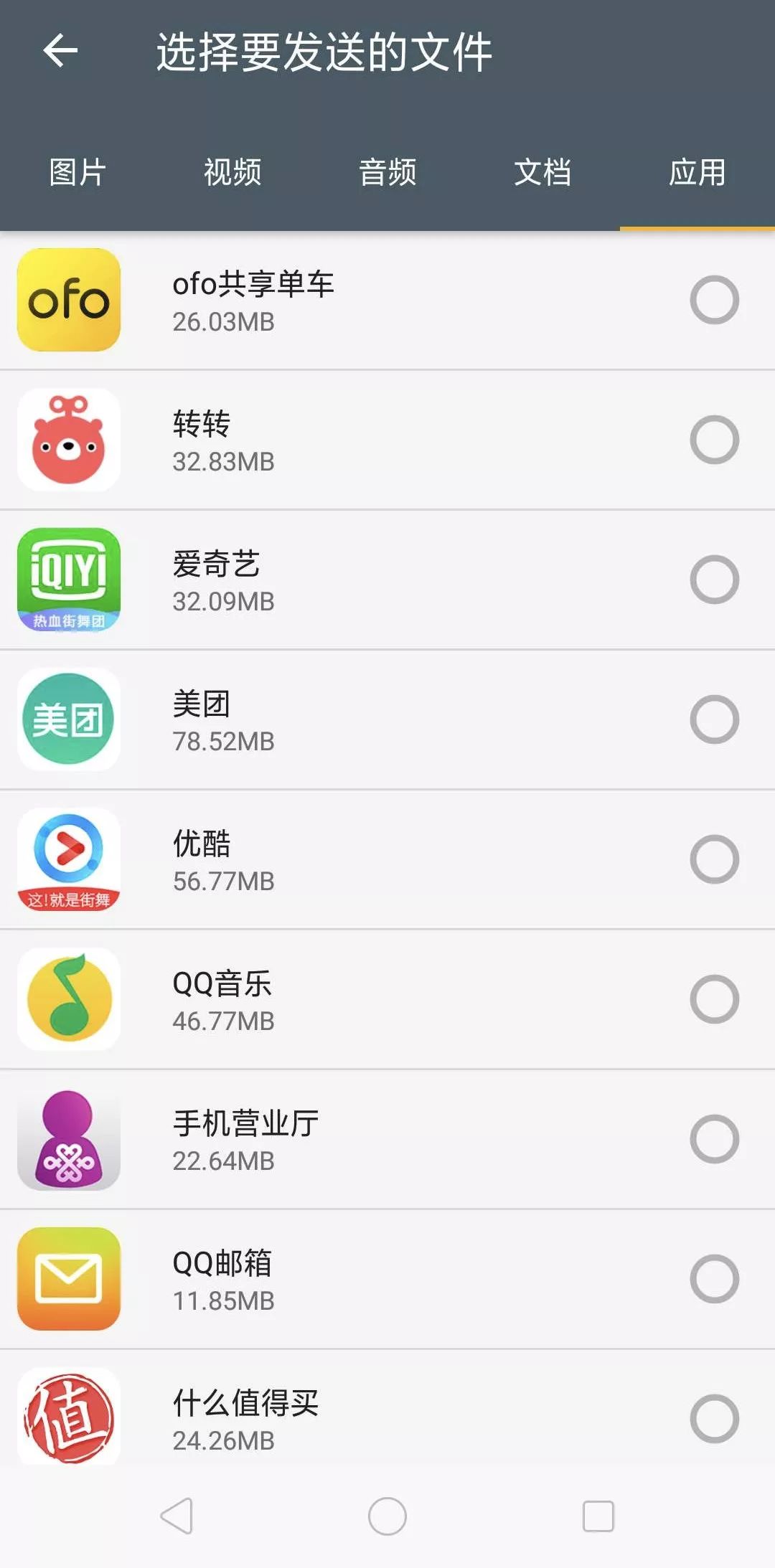The height and width of the screenshot is (1568, 775).
Task: Tap the 美团 Meituan app icon
Action: click(x=68, y=721)
